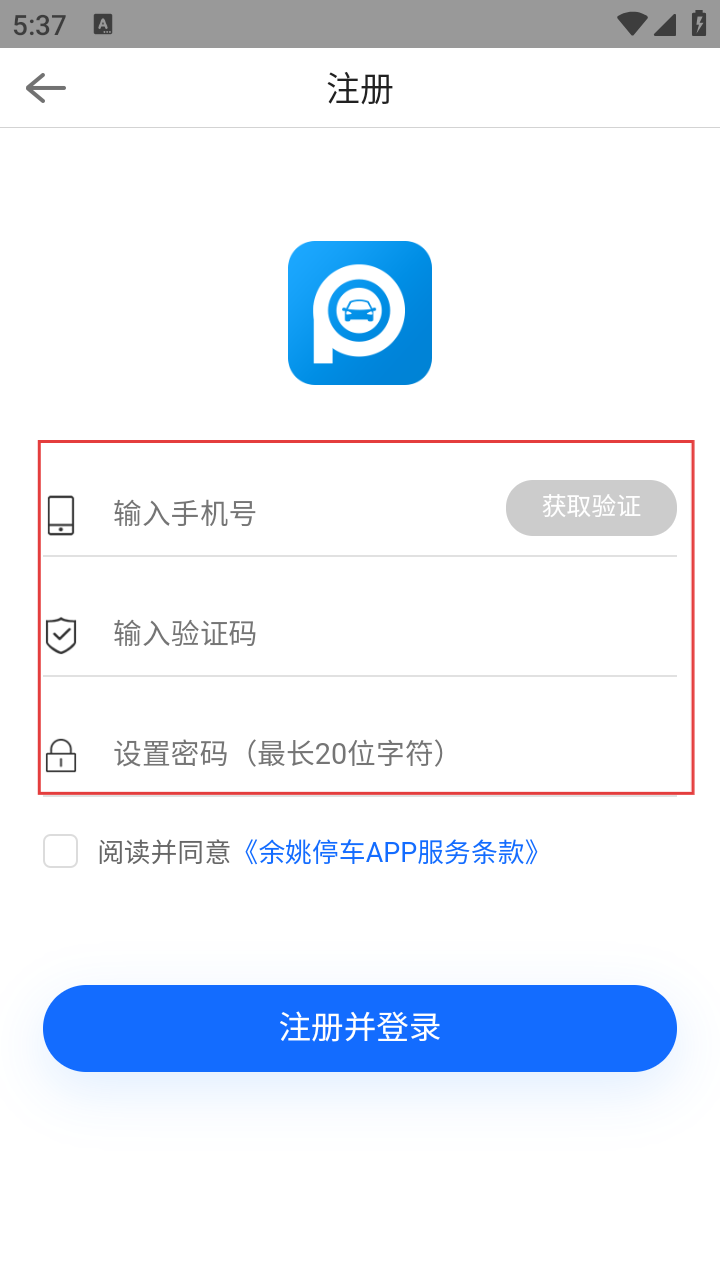This screenshot has height=1280, width=720.
Task: Tap 获取验证 to get verification code
Action: click(591, 508)
